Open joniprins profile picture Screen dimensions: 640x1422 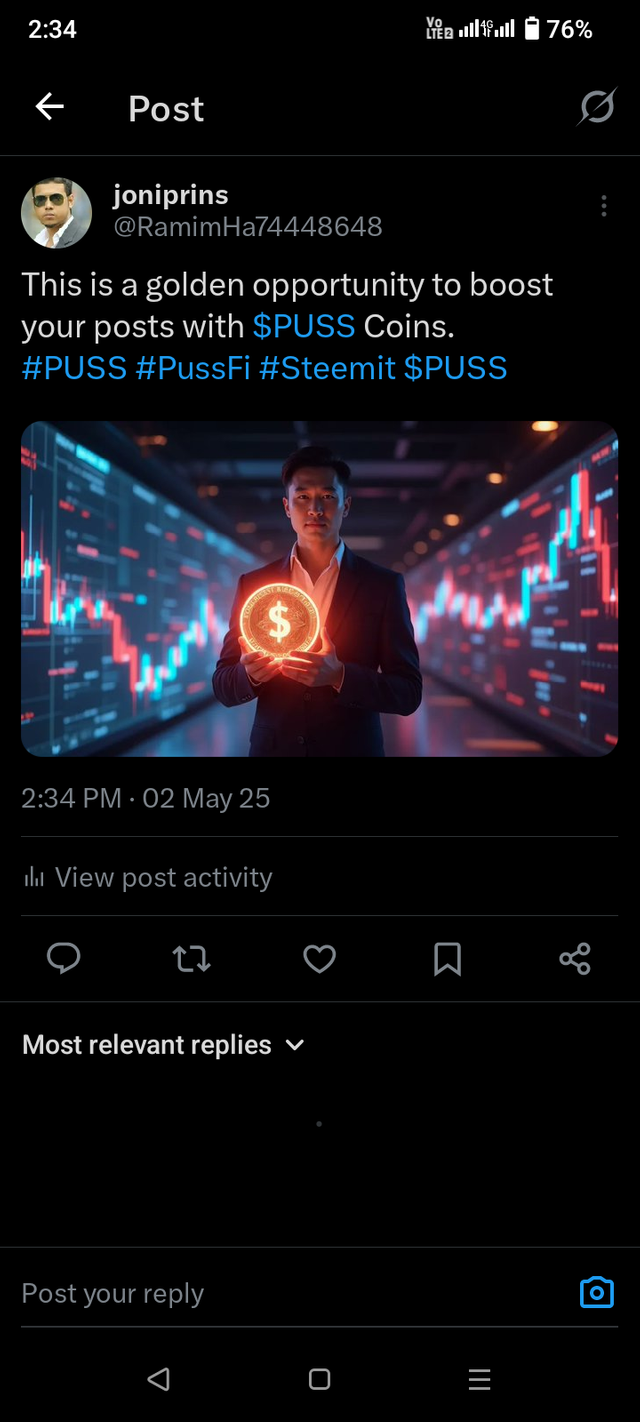(x=56, y=213)
